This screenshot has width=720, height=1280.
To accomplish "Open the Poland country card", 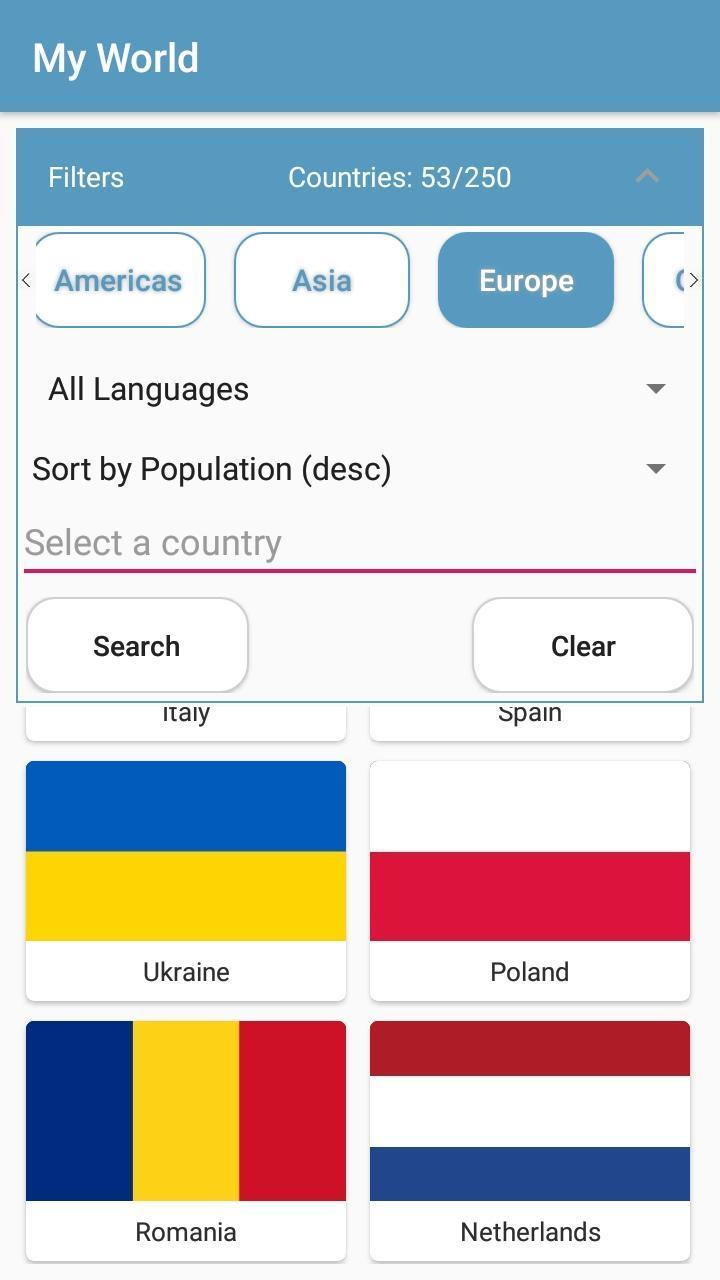I will 530,880.
